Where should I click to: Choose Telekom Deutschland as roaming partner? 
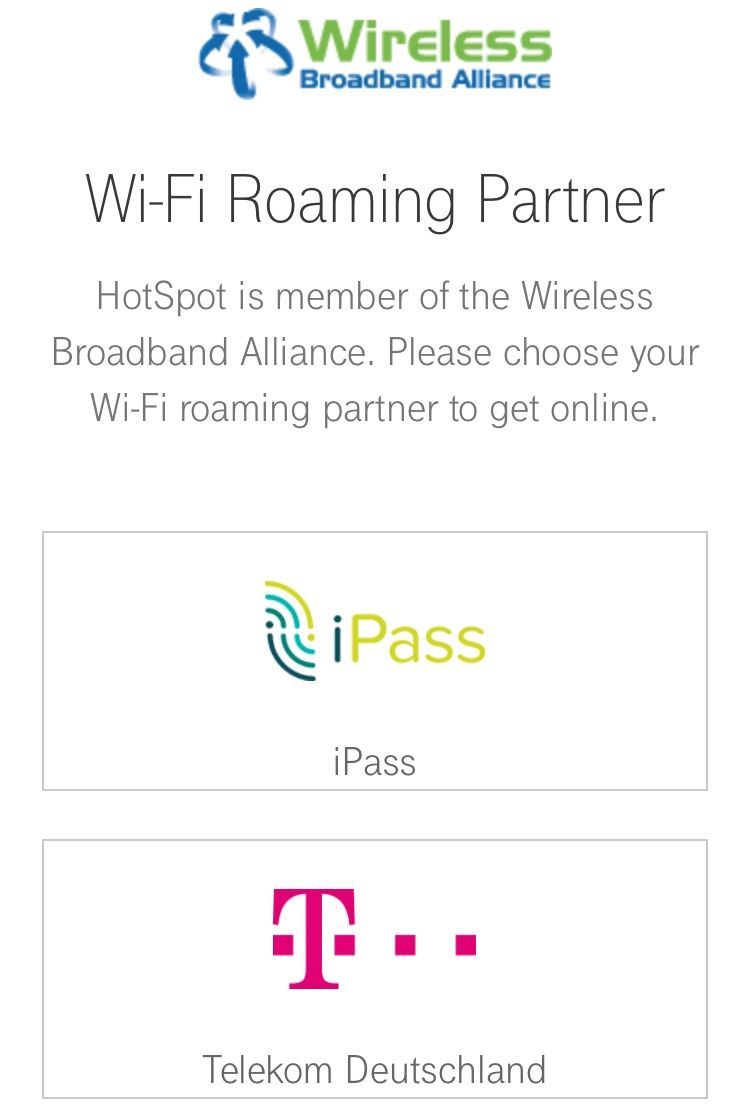pos(375,969)
